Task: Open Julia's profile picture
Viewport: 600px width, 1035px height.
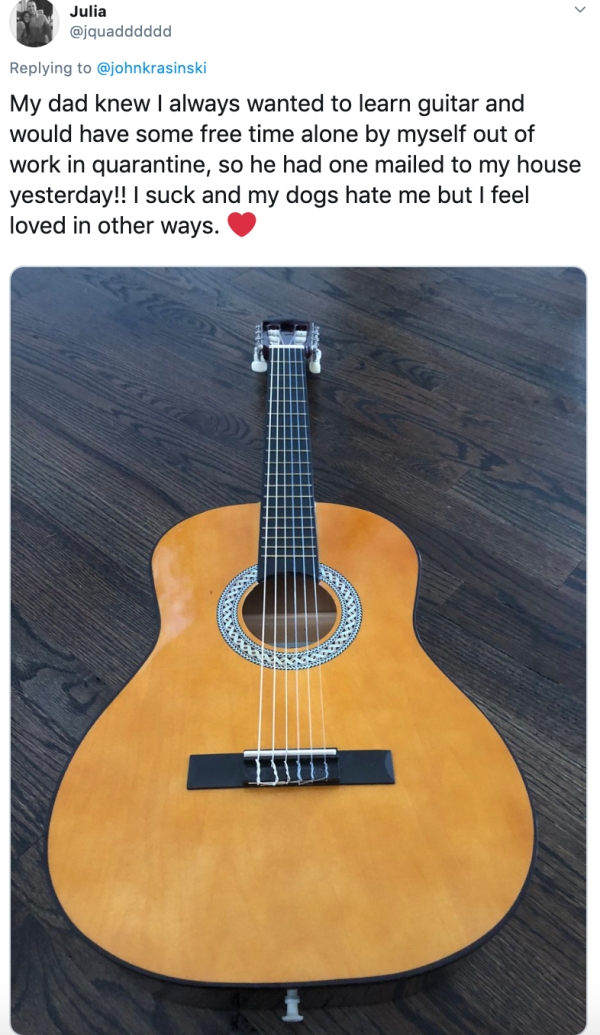Action: tap(33, 22)
